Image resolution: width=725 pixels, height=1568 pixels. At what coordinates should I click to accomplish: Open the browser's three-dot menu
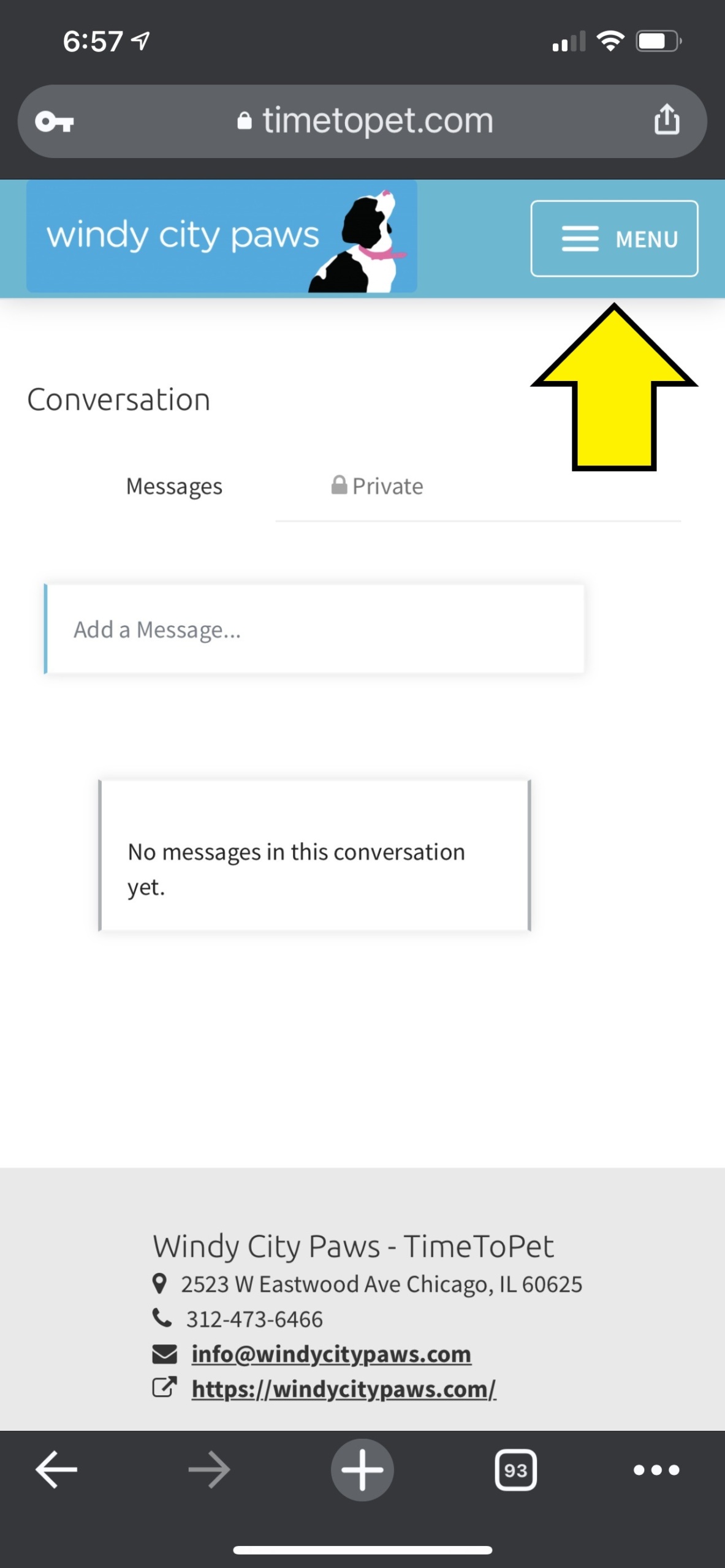click(x=656, y=1469)
